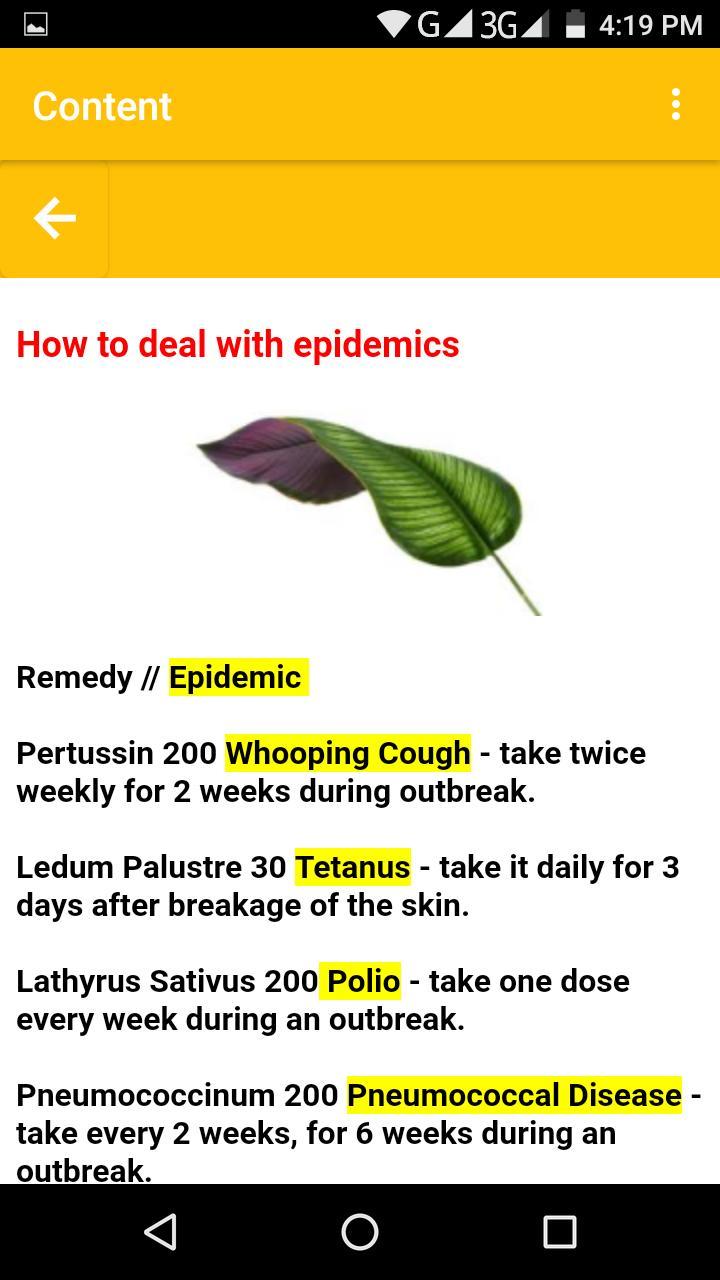This screenshot has height=1280, width=720.
Task: Select the highlighted Whooping Cough text
Action: click(x=347, y=753)
